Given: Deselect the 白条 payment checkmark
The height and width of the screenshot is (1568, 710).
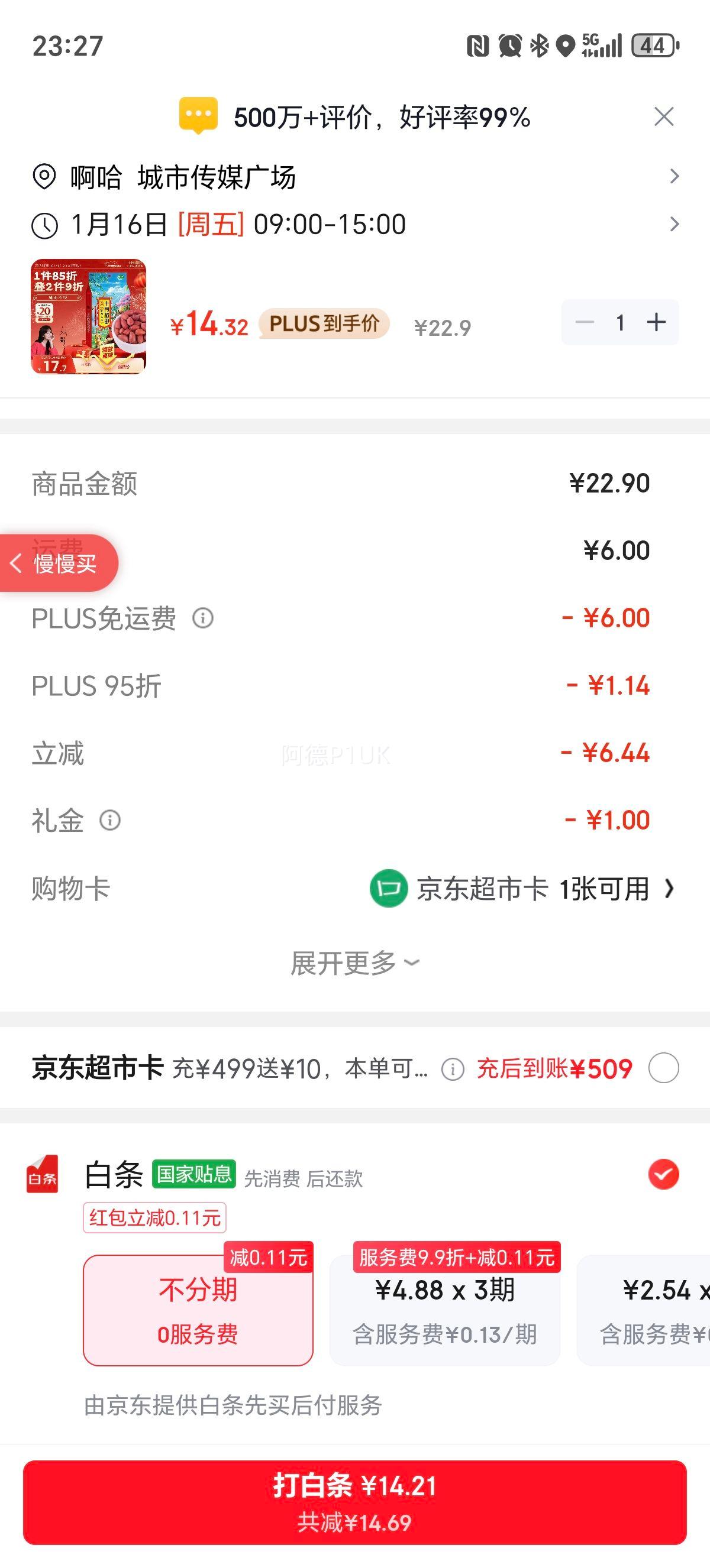Looking at the screenshot, I should [x=664, y=1174].
